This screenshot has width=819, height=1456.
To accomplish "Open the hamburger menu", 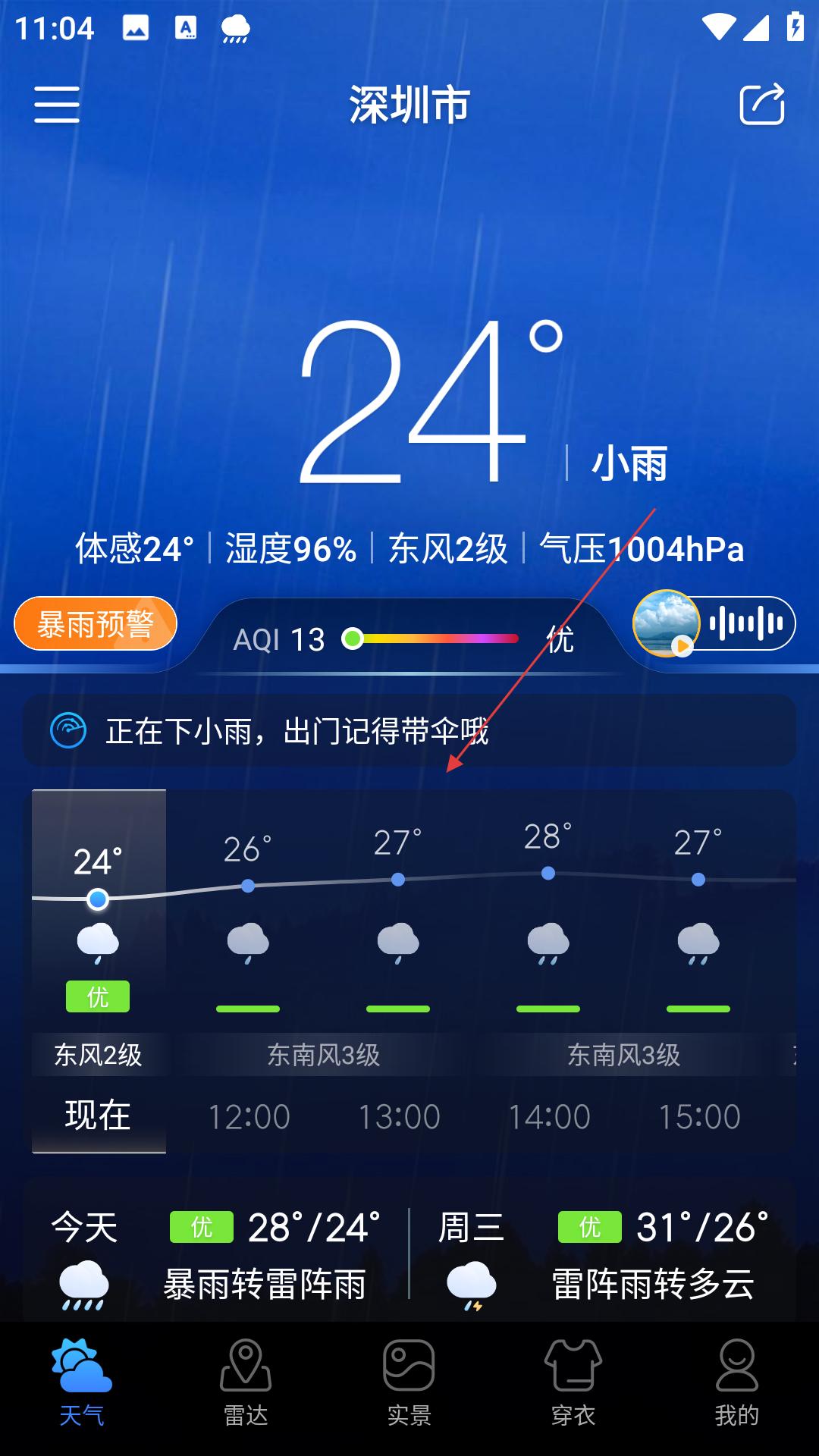I will (x=57, y=104).
